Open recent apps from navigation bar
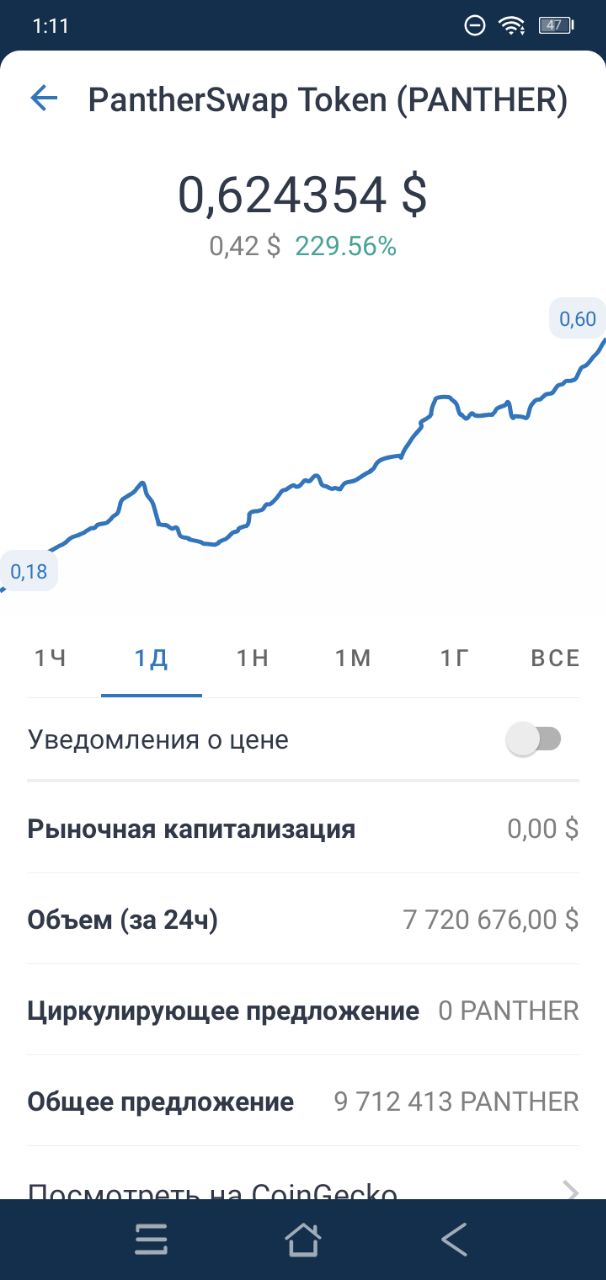The height and width of the screenshot is (1280, 606). 151,1240
